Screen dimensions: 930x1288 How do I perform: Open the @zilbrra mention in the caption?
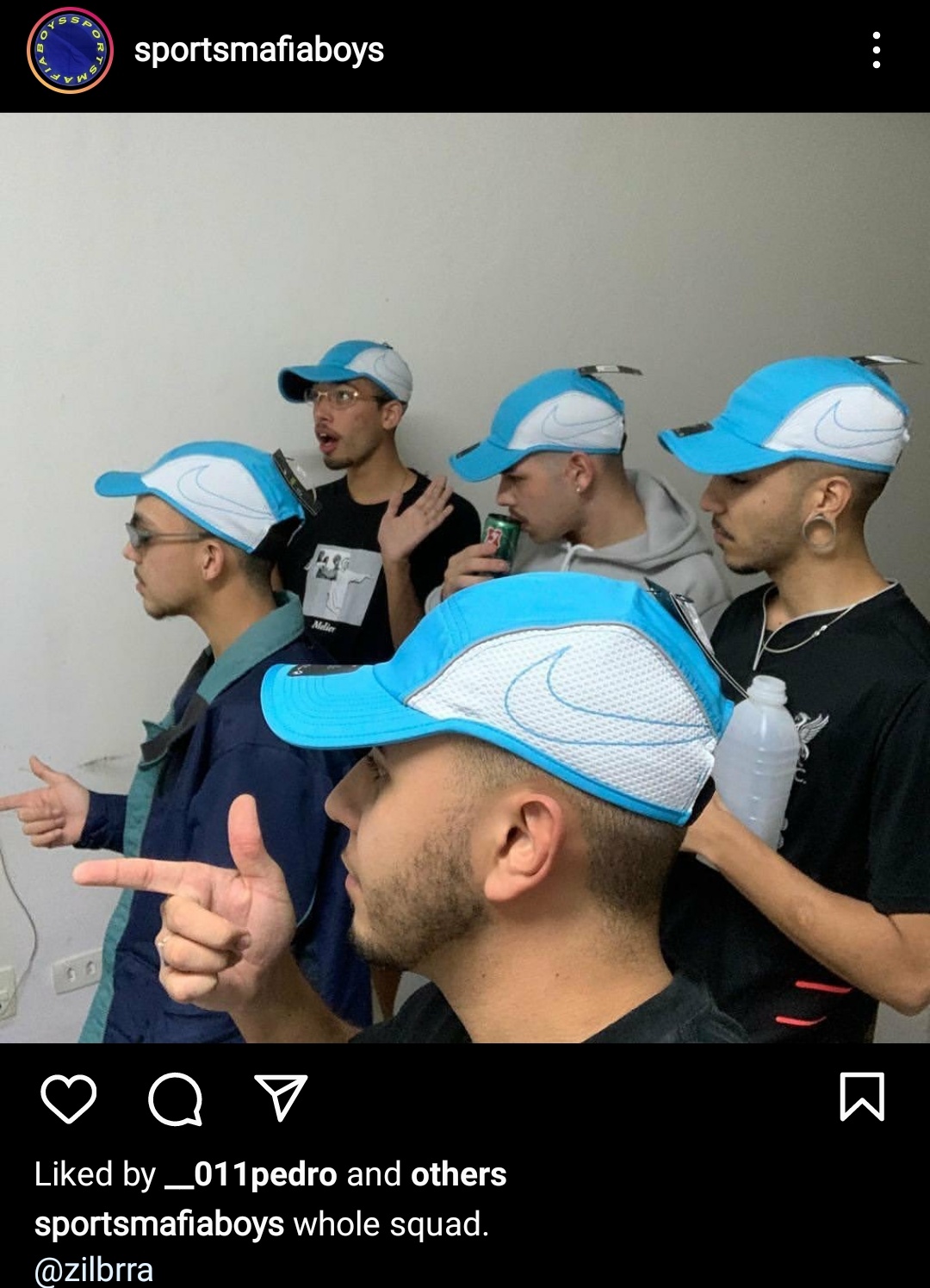click(94, 1271)
